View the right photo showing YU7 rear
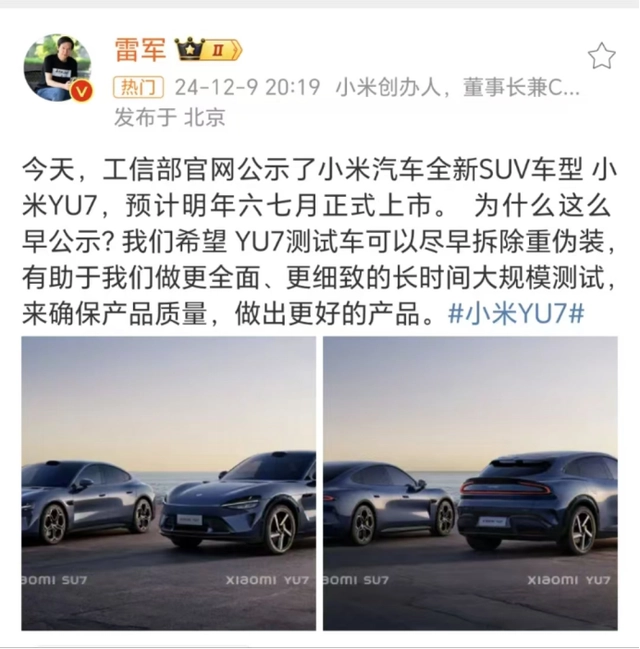This screenshot has height=649, width=640. (x=470, y=483)
